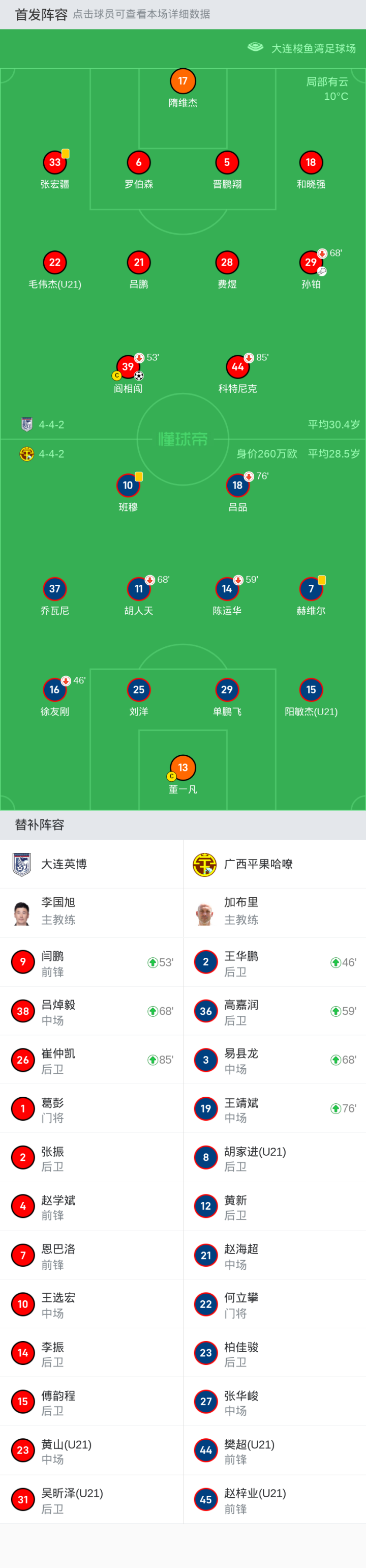
Task: View 科特尼克's match statistics
Action: click(x=237, y=367)
